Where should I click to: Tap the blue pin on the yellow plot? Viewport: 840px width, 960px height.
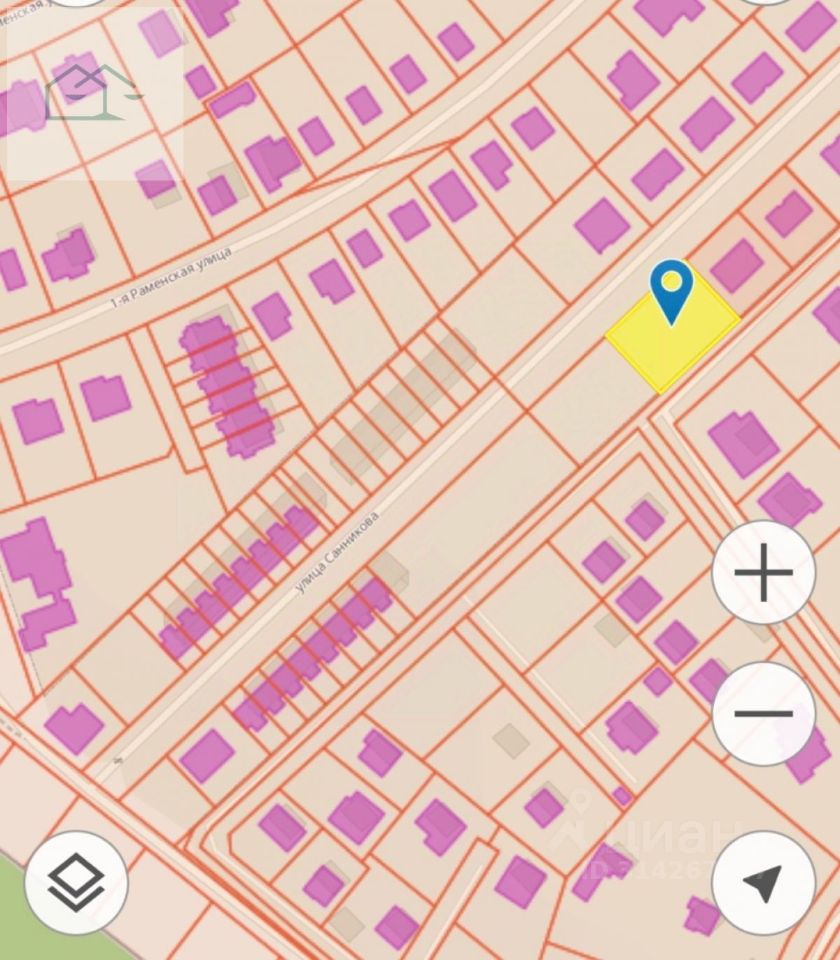click(x=671, y=289)
